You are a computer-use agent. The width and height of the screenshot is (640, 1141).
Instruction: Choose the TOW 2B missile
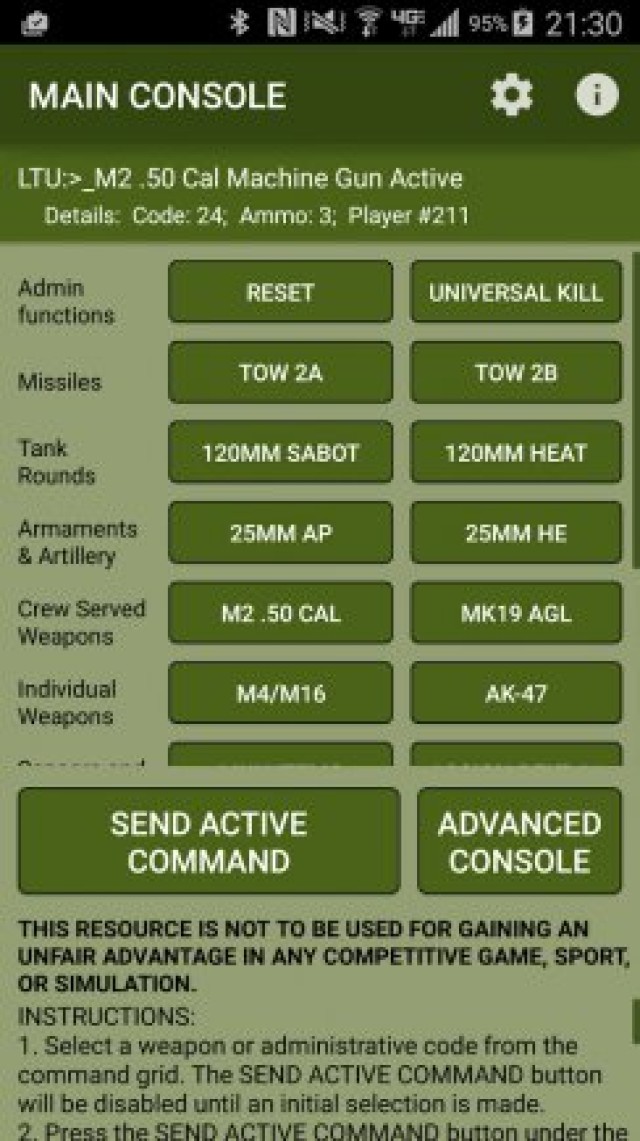point(515,372)
